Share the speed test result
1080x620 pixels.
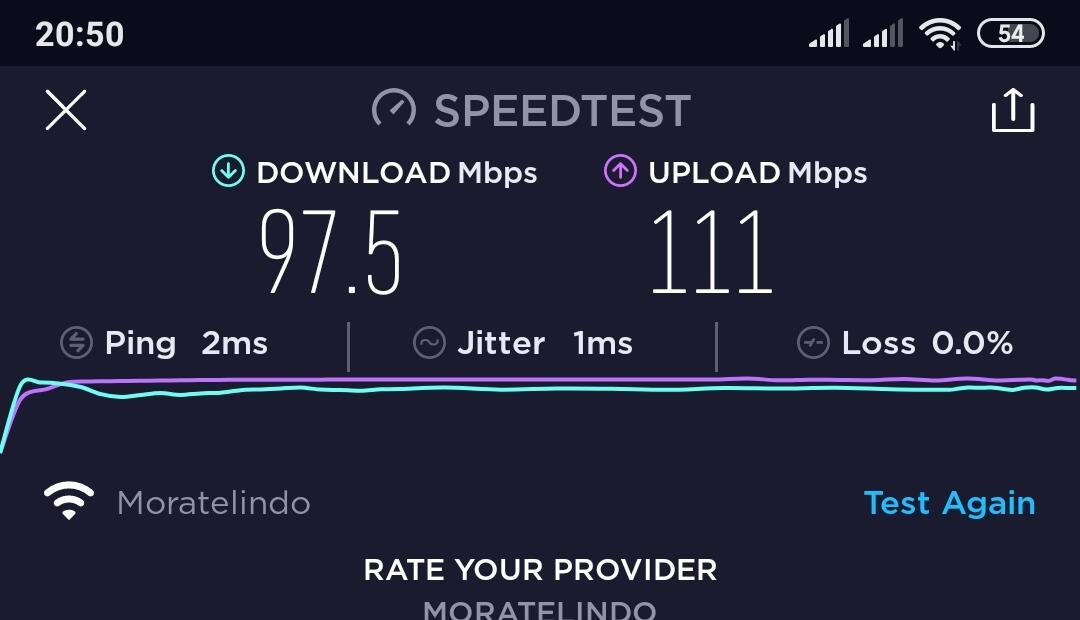1012,110
